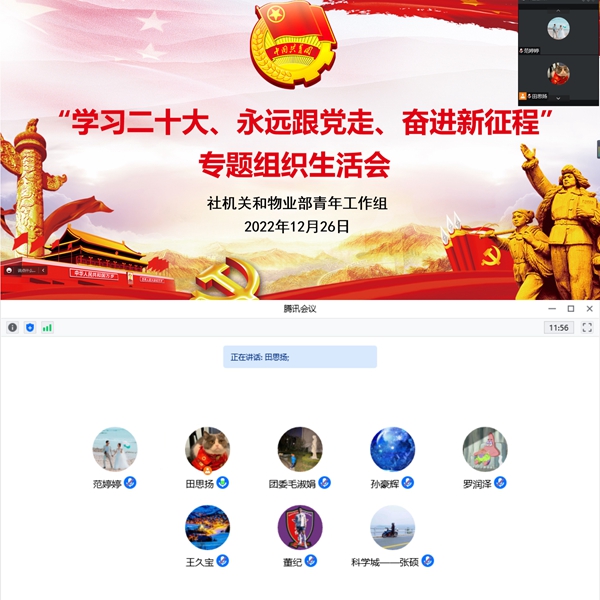The width and height of the screenshot is (600, 600).
Task: Select participant 孙豪辉
Action: (x=392, y=450)
